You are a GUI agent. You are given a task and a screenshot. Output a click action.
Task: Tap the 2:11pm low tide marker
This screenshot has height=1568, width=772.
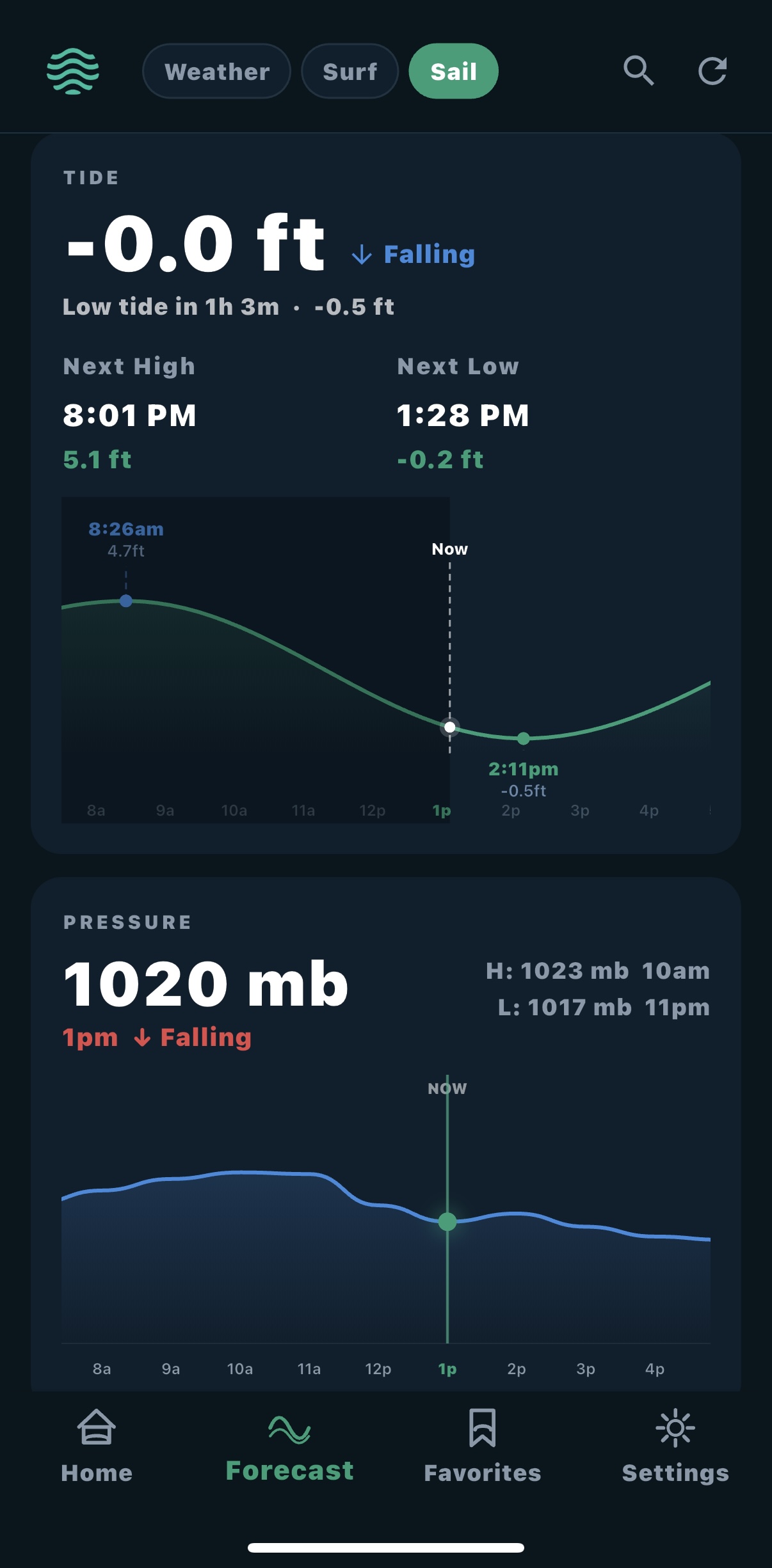(x=523, y=739)
